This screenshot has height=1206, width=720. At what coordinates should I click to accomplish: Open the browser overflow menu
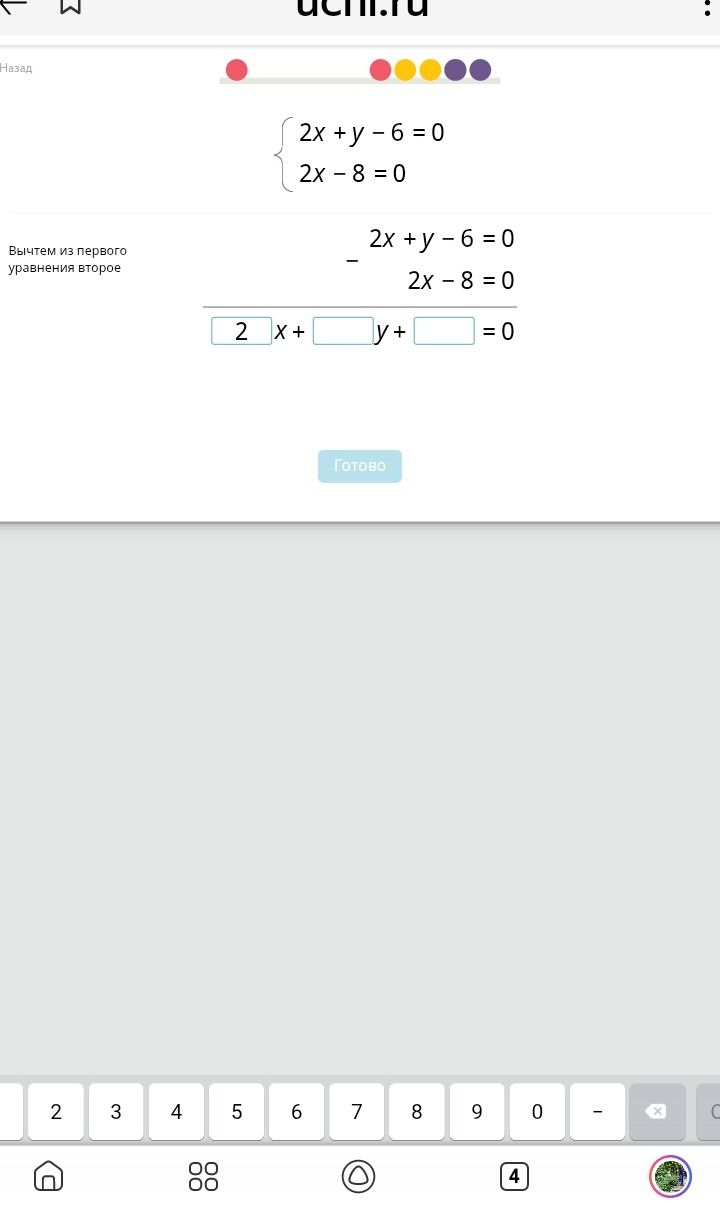[709, 7]
